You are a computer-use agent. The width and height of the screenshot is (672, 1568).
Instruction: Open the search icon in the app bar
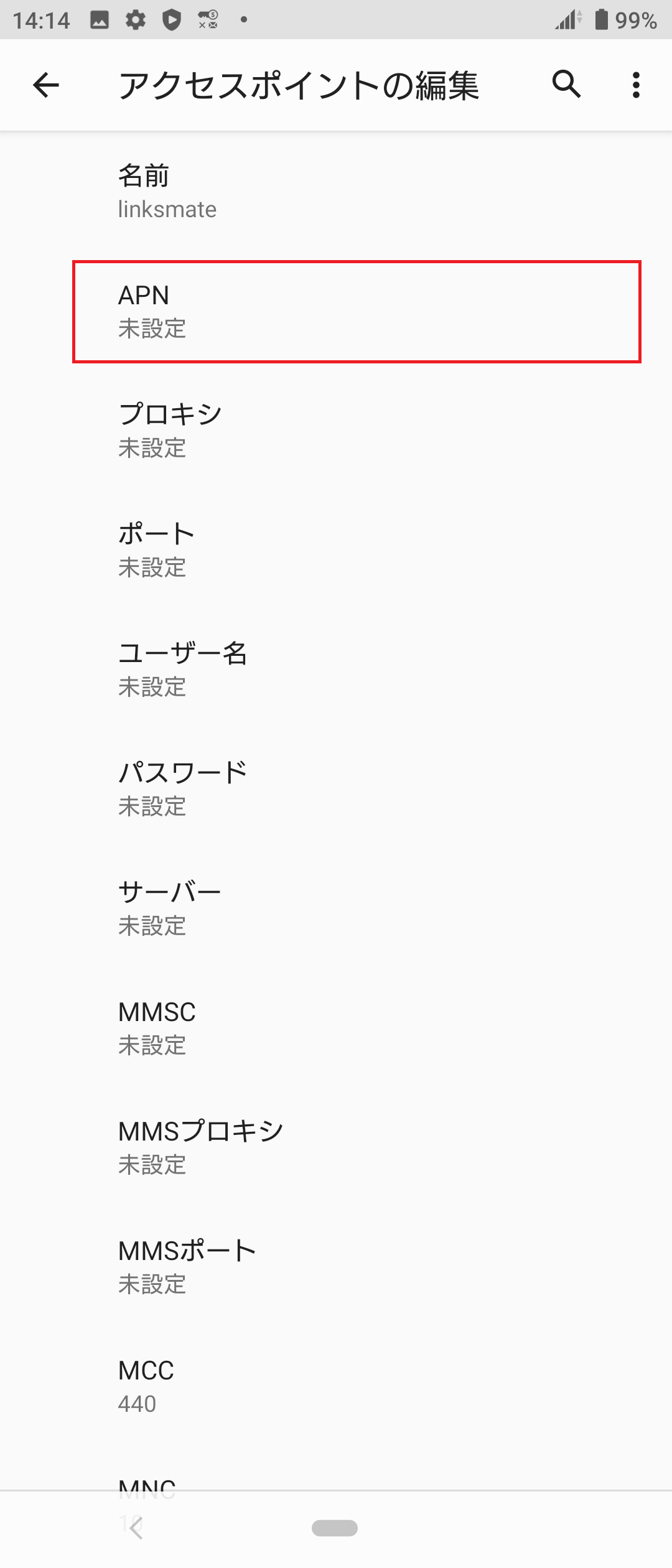(565, 86)
